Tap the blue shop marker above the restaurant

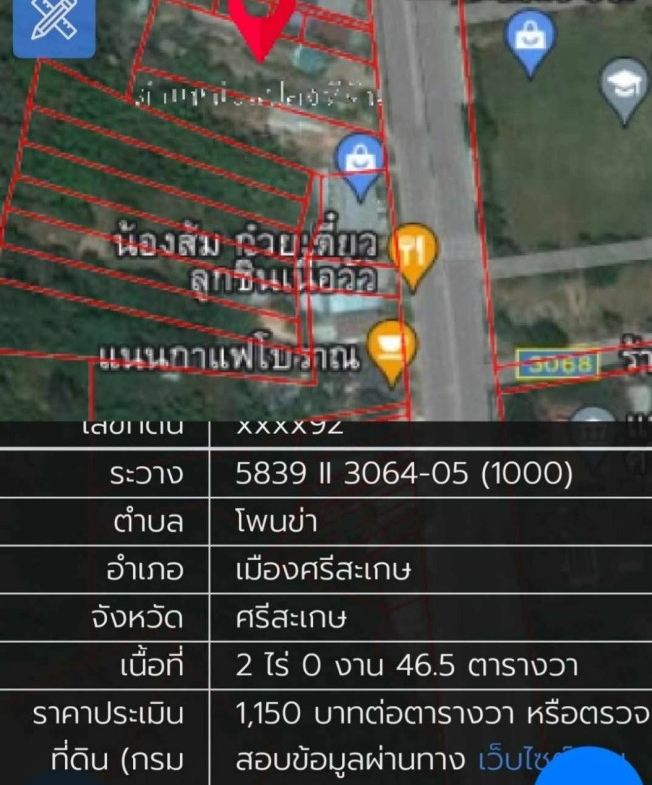click(x=360, y=160)
